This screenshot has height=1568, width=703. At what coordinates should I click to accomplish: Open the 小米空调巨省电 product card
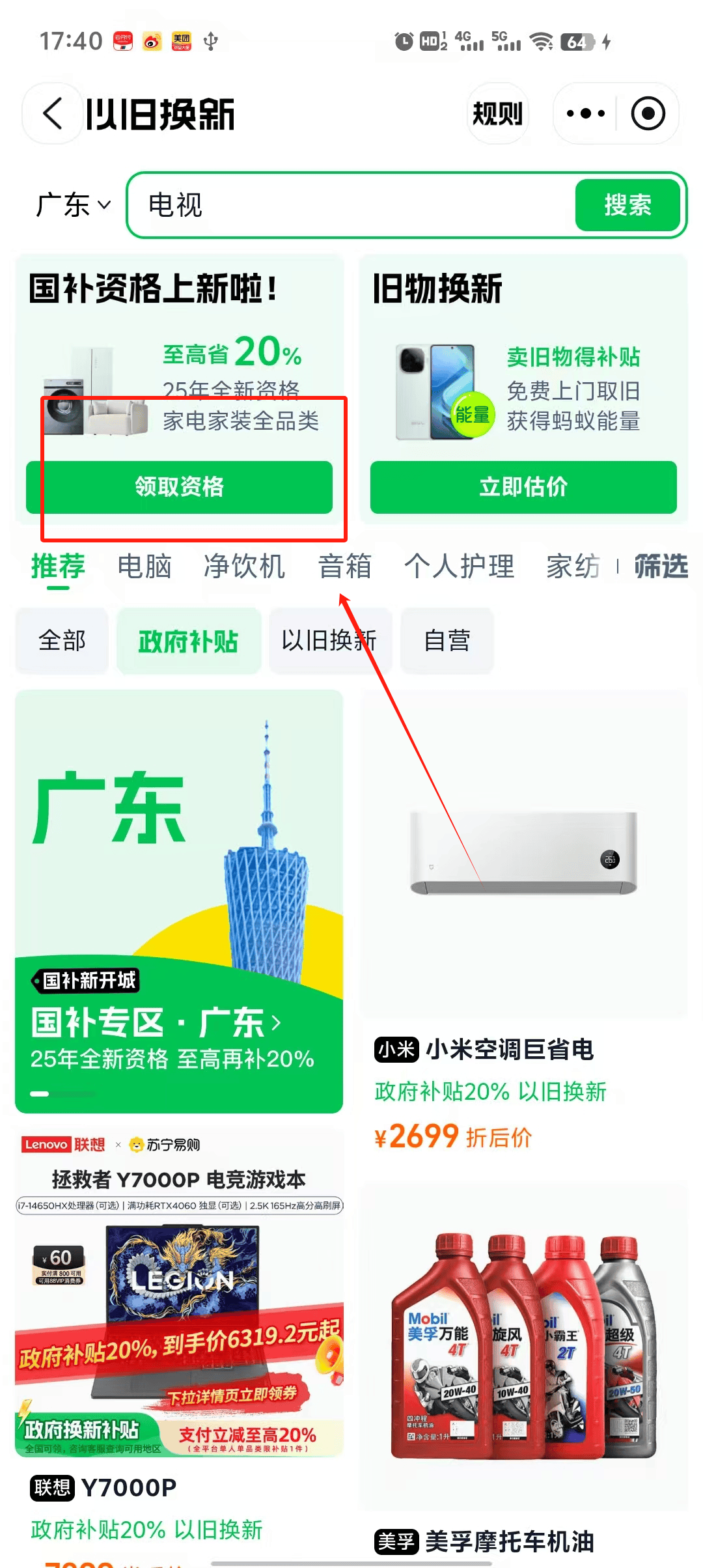pos(523,912)
